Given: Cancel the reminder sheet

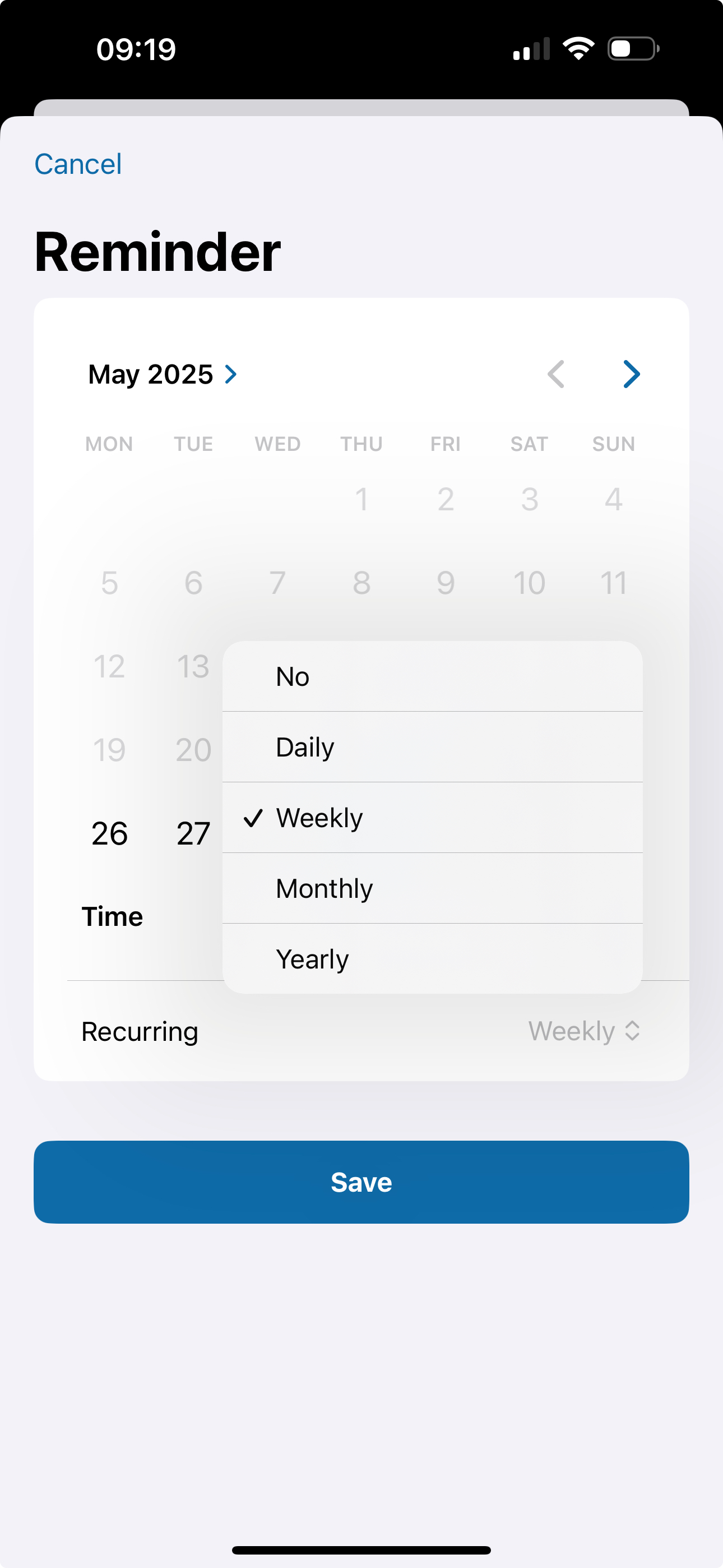Looking at the screenshot, I should point(78,164).
